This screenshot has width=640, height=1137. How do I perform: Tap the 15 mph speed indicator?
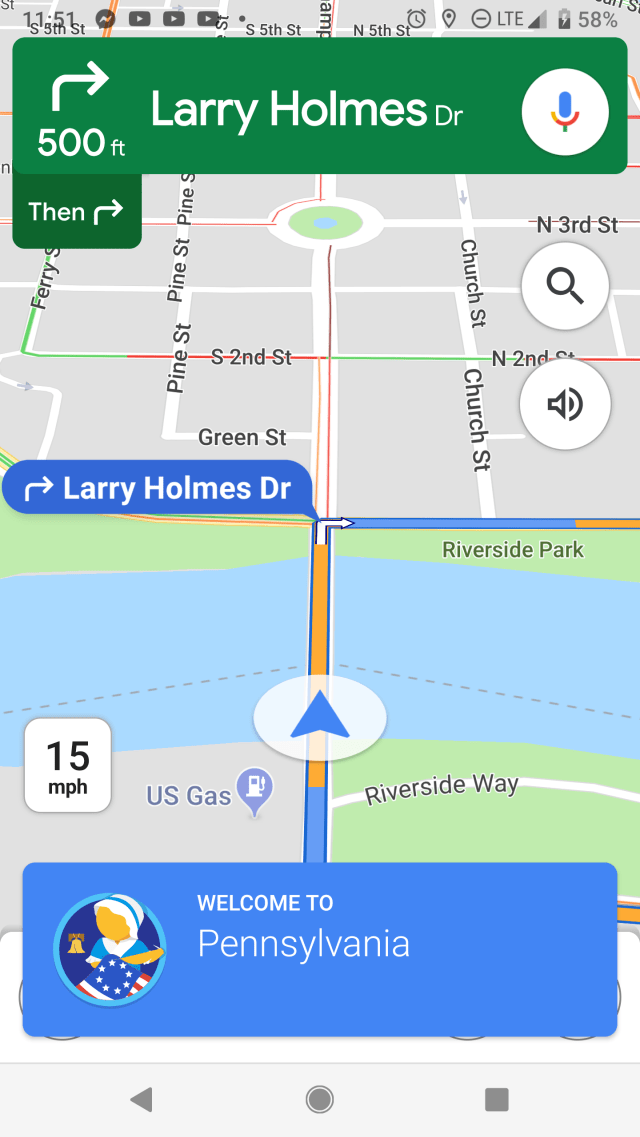pyautogui.click(x=68, y=765)
